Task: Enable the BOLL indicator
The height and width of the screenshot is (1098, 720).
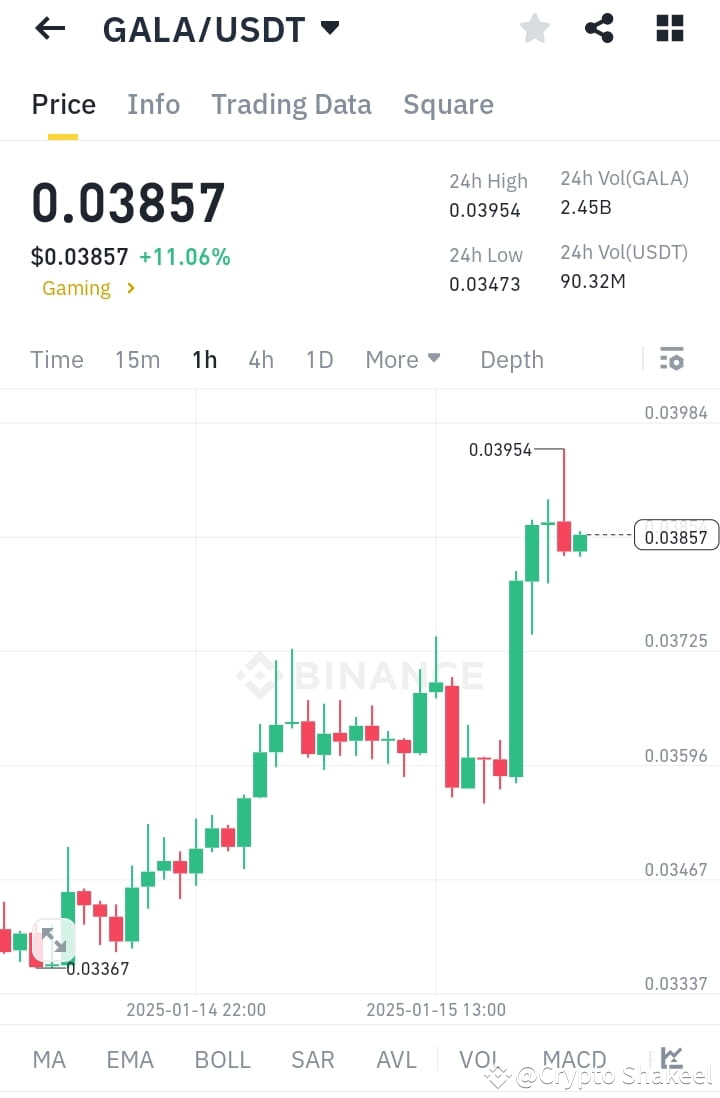Action: pos(222,1058)
